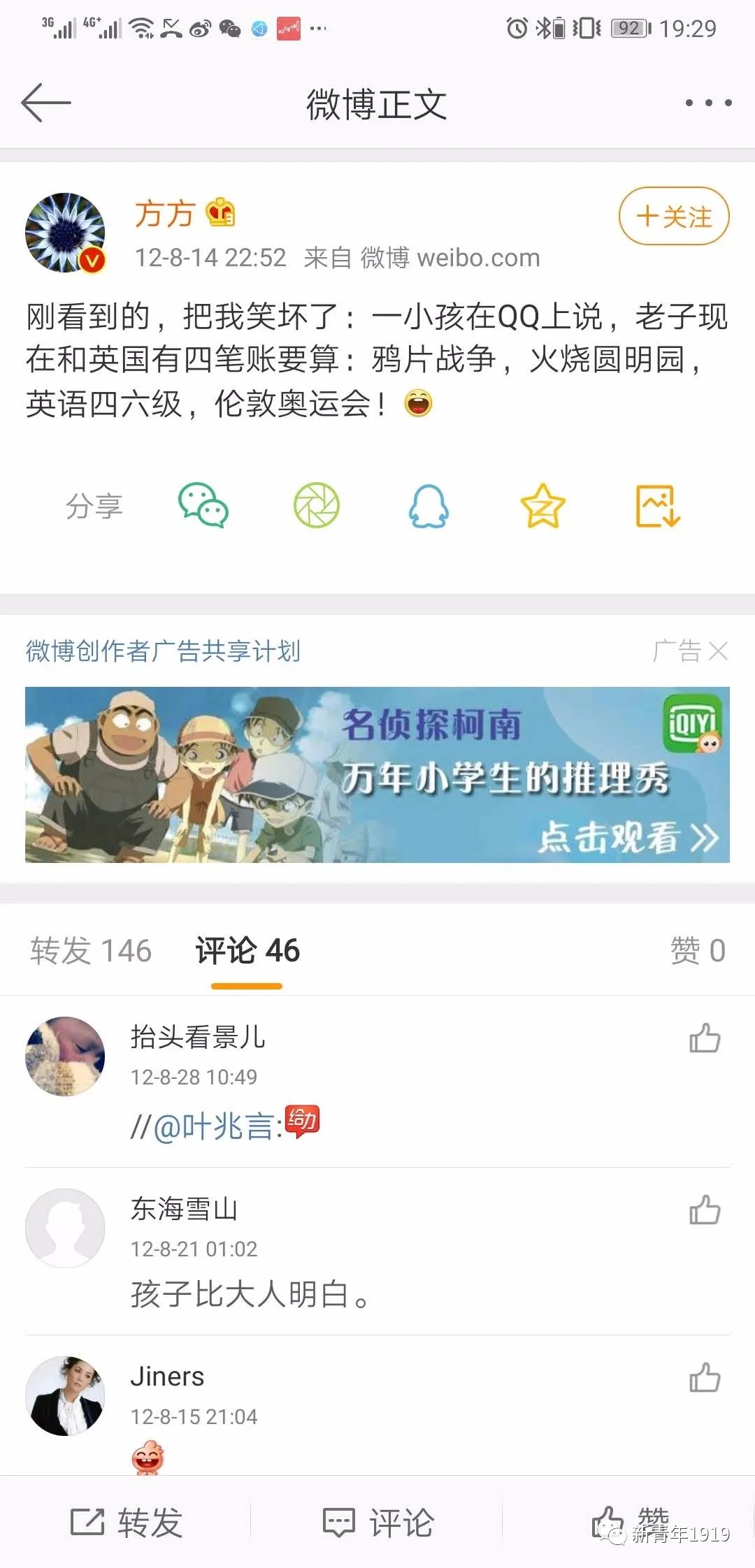Like 东海雪山's comment
This screenshot has width=755, height=1568.
coord(704,1210)
